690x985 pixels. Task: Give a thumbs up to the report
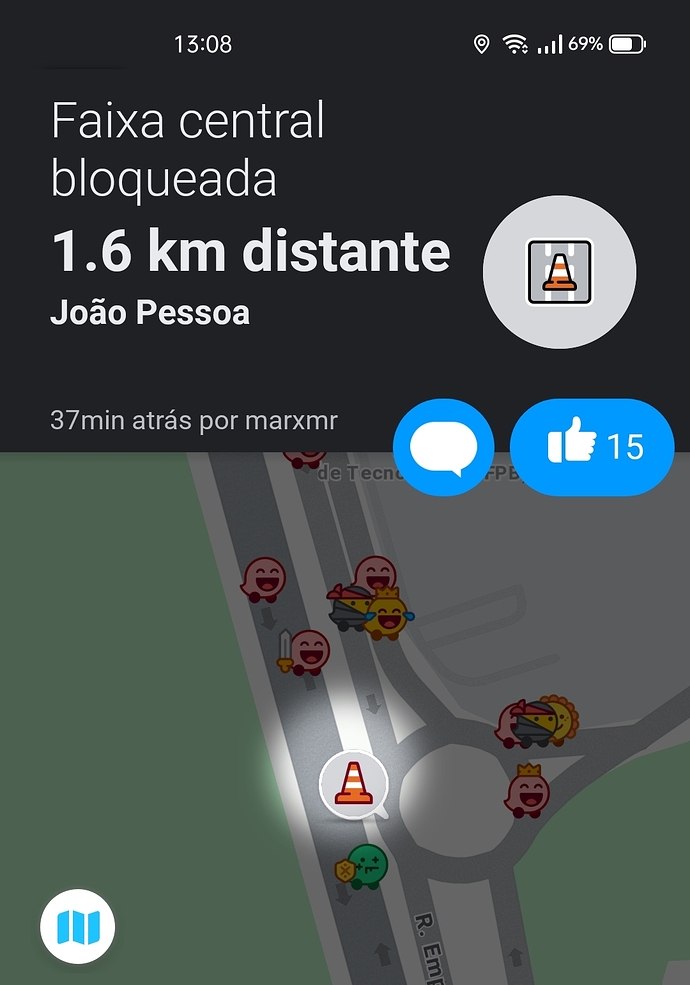click(x=592, y=447)
